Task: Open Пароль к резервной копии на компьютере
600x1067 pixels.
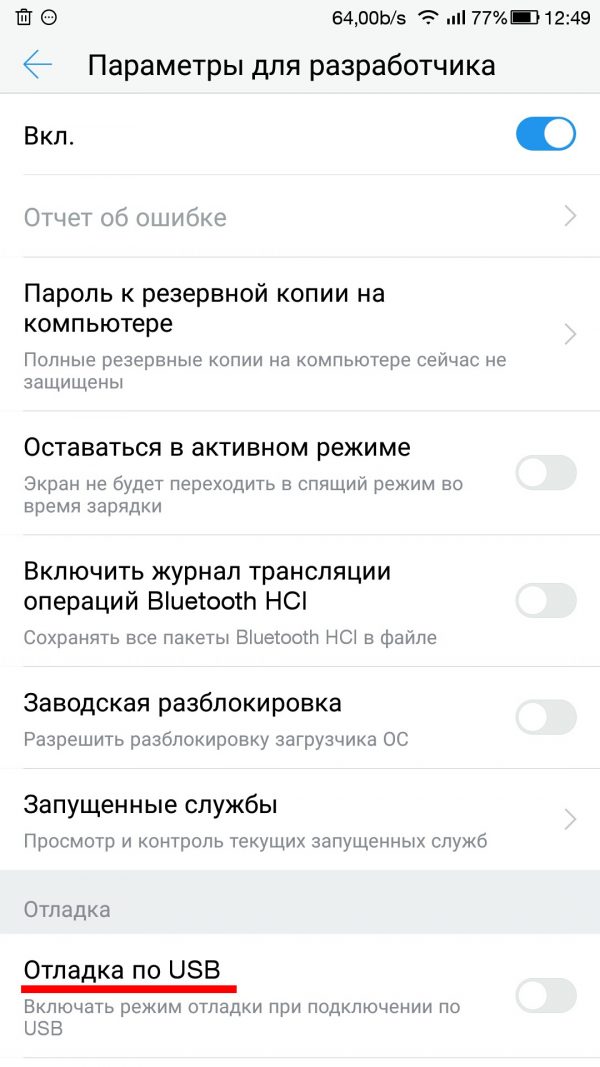Action: [300, 334]
